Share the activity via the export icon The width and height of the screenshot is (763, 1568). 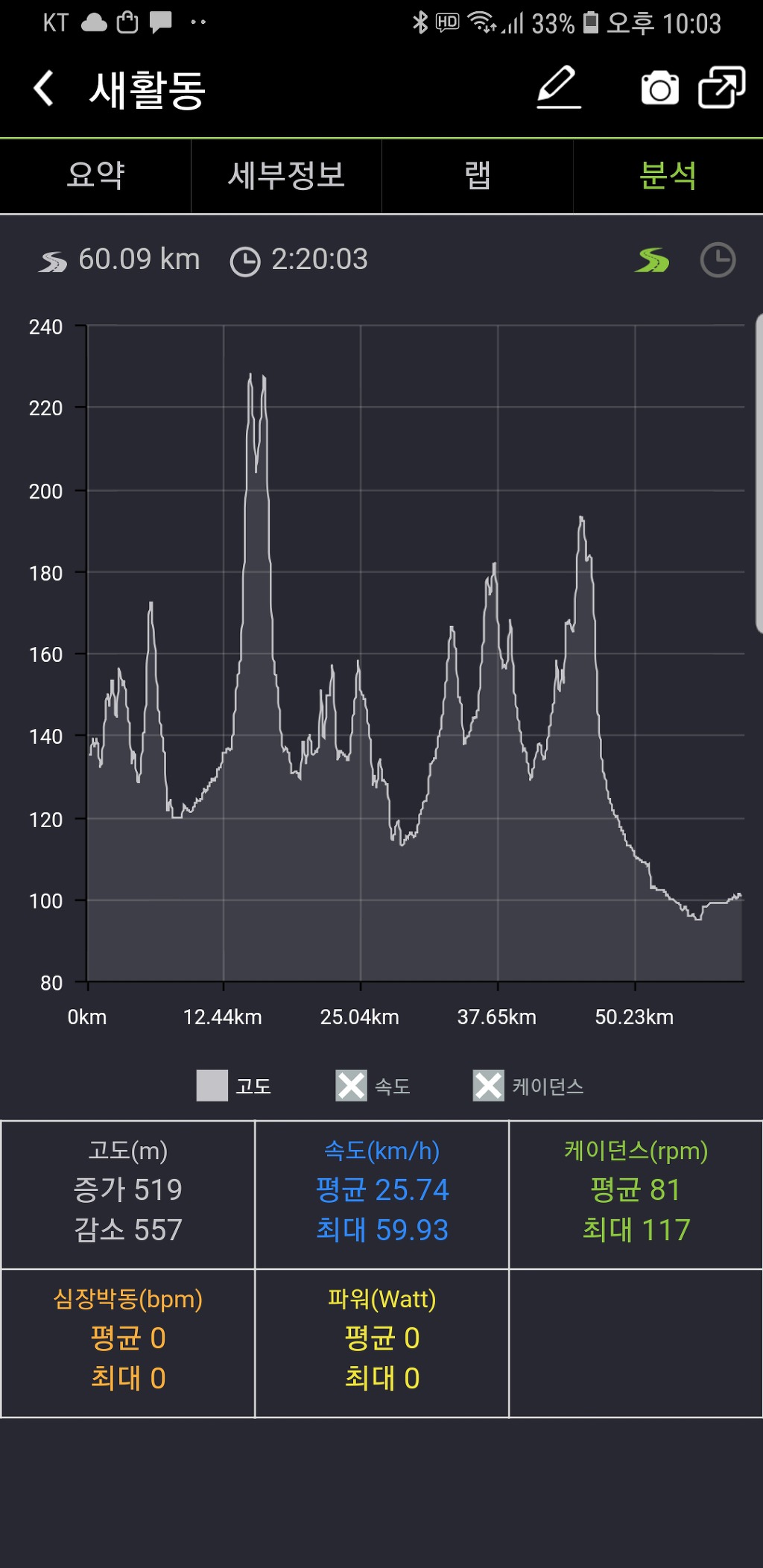pos(721,88)
